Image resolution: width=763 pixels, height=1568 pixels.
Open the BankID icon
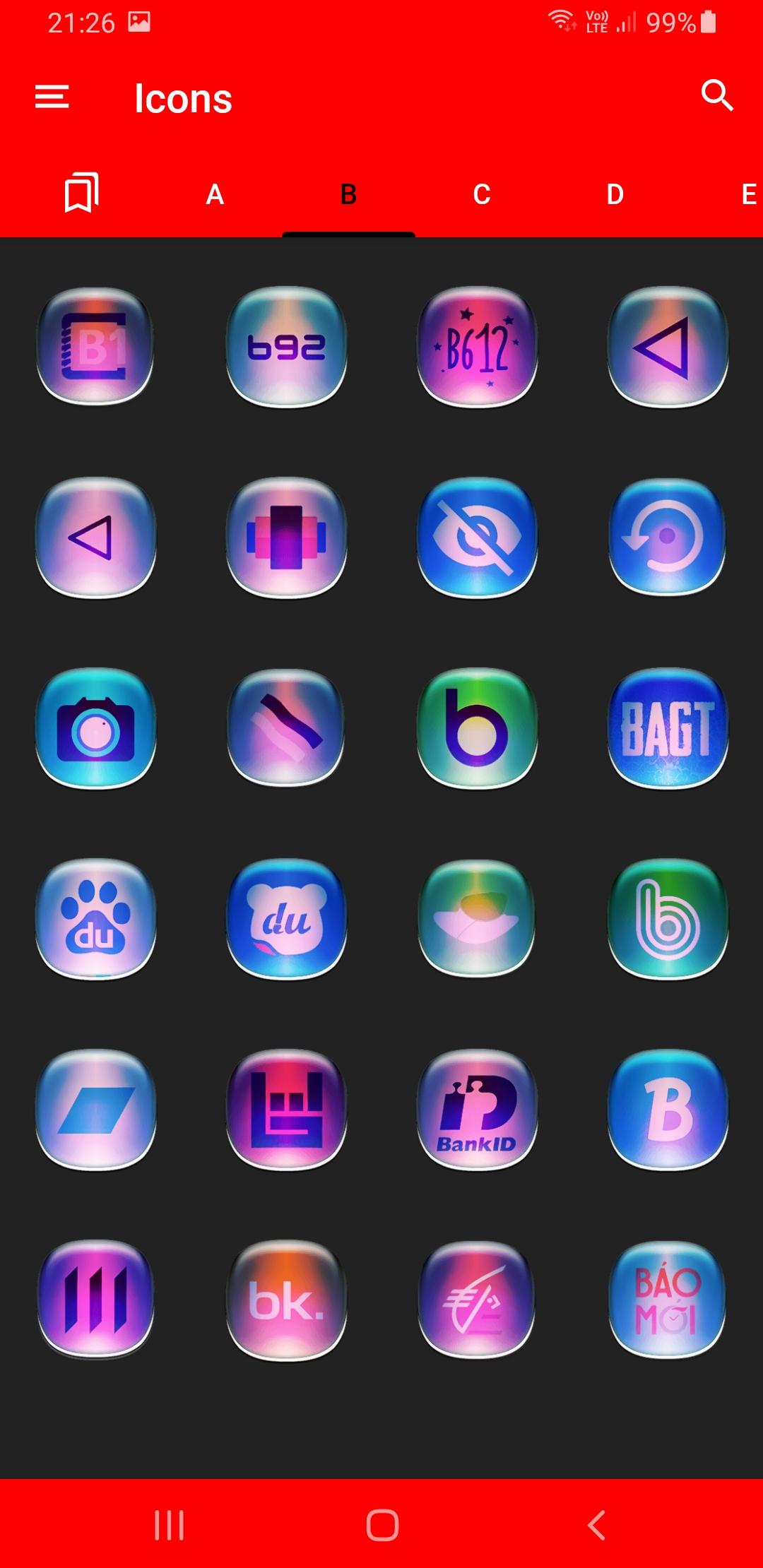coord(478,1110)
